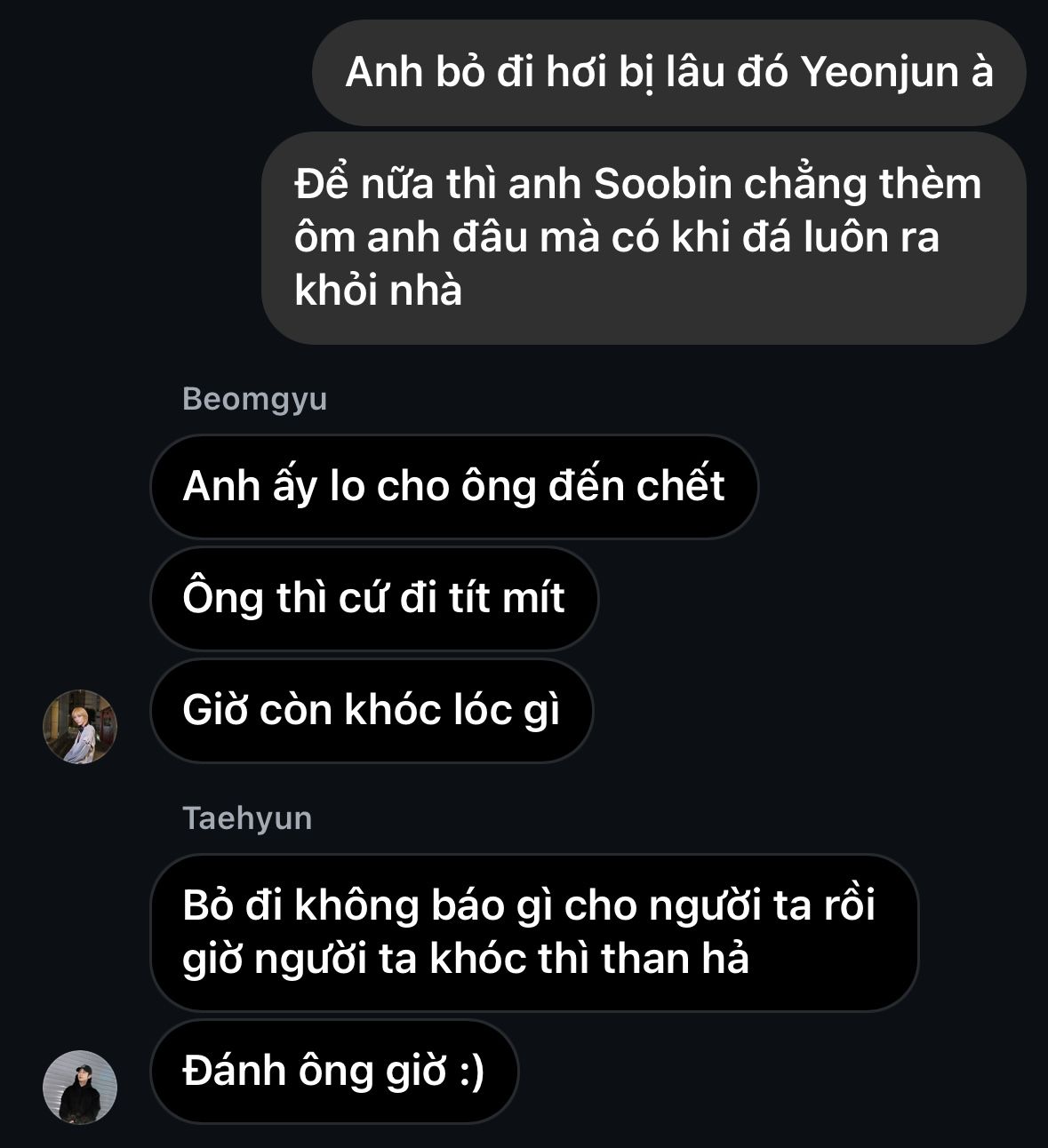View Taehyun's profile avatar
Screen dimensions: 1048x1148
pyautogui.click(x=80, y=1087)
